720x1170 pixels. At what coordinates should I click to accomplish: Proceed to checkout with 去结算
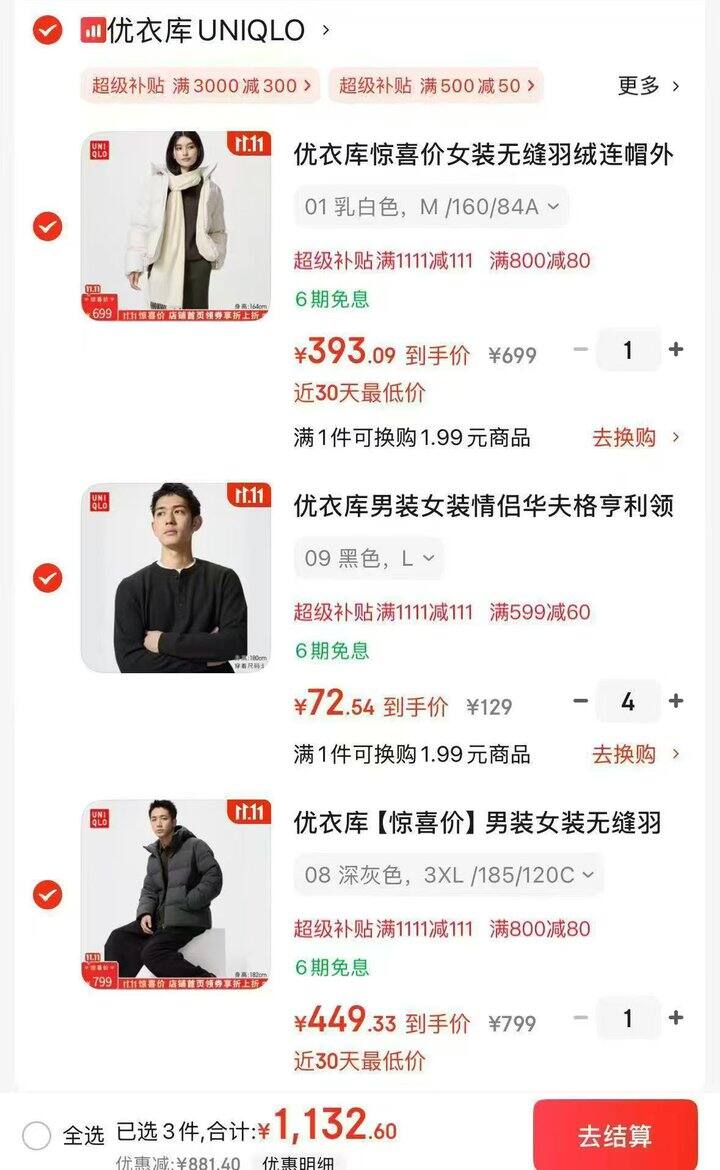point(614,1136)
